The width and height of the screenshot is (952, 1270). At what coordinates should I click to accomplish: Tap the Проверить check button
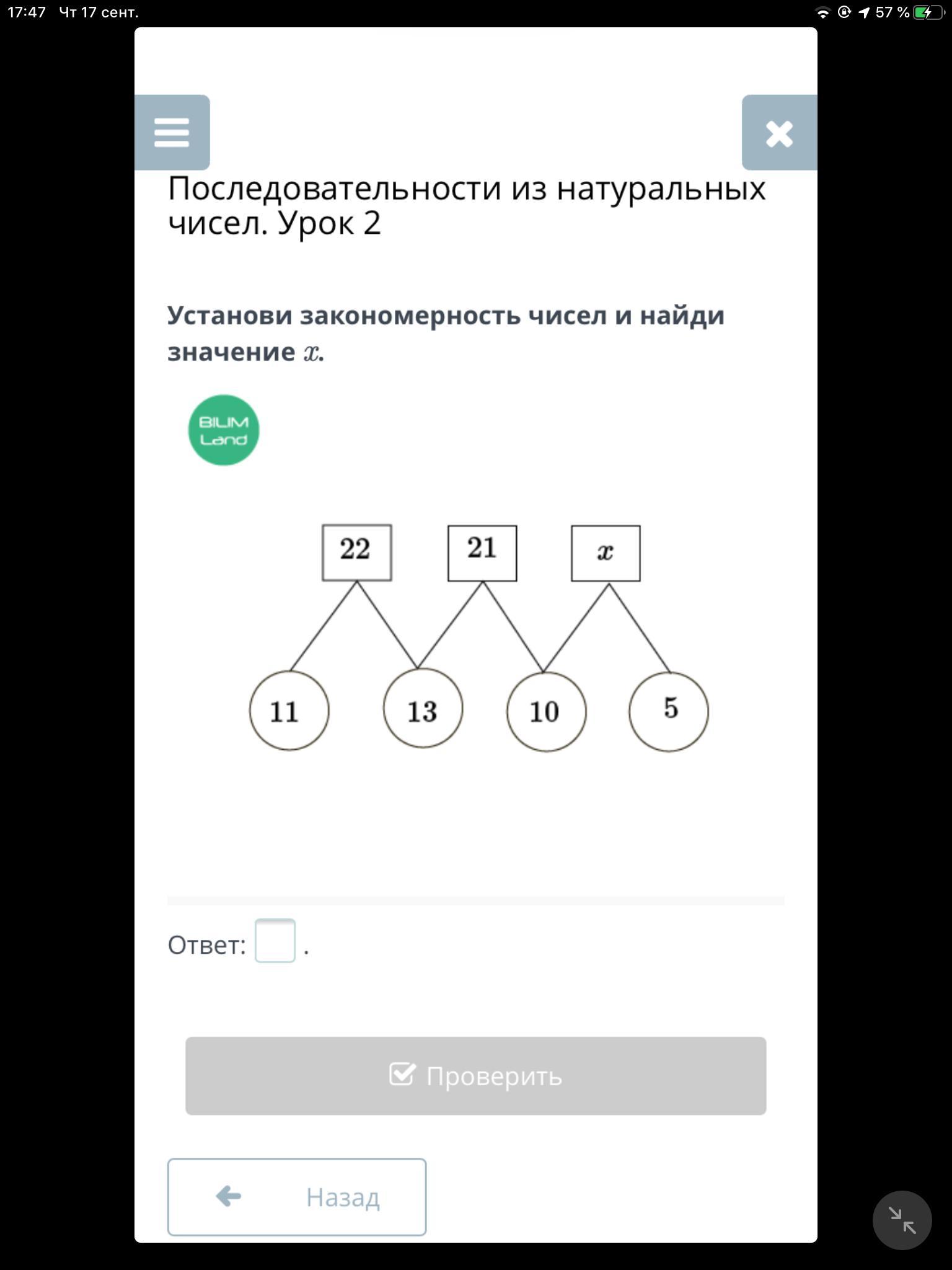click(475, 1076)
